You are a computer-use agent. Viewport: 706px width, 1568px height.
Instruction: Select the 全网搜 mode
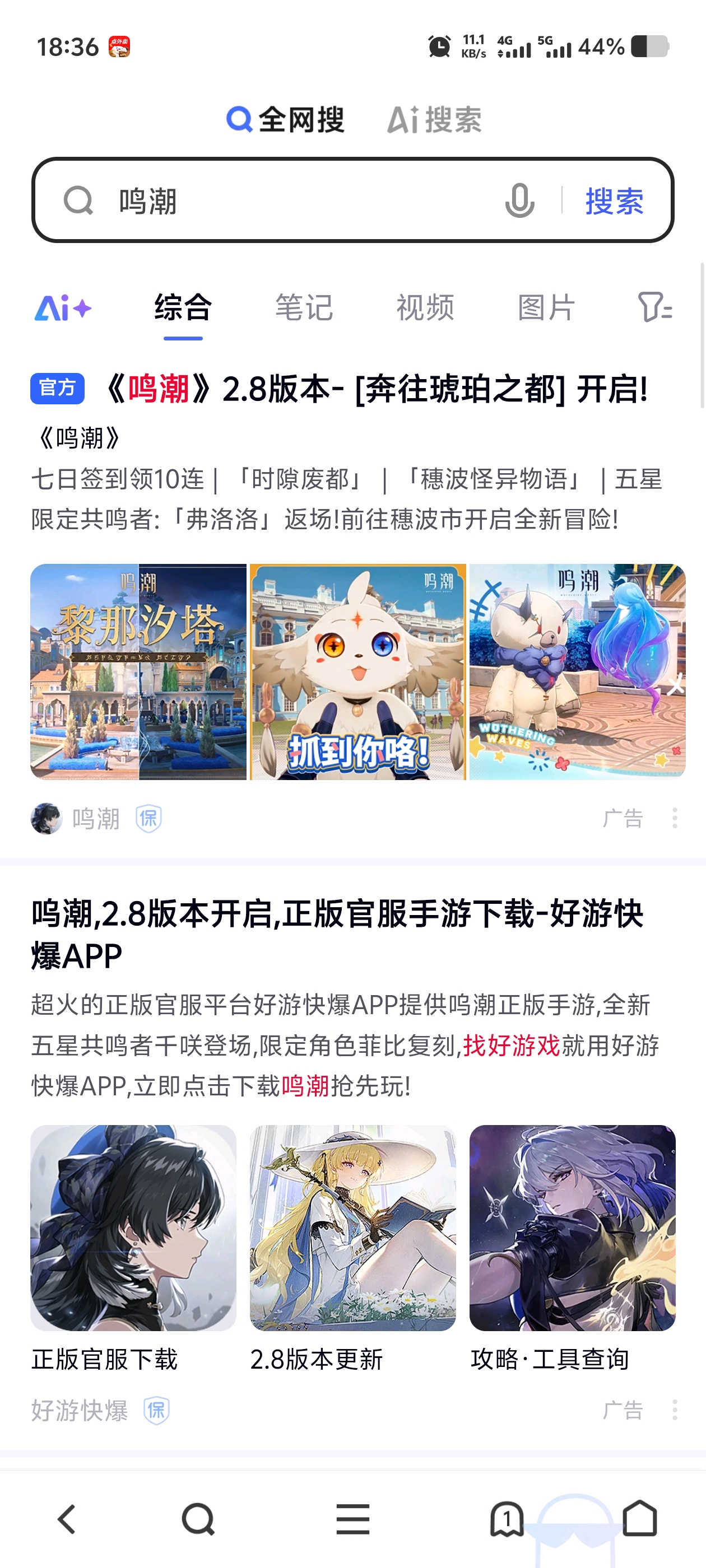[x=286, y=119]
